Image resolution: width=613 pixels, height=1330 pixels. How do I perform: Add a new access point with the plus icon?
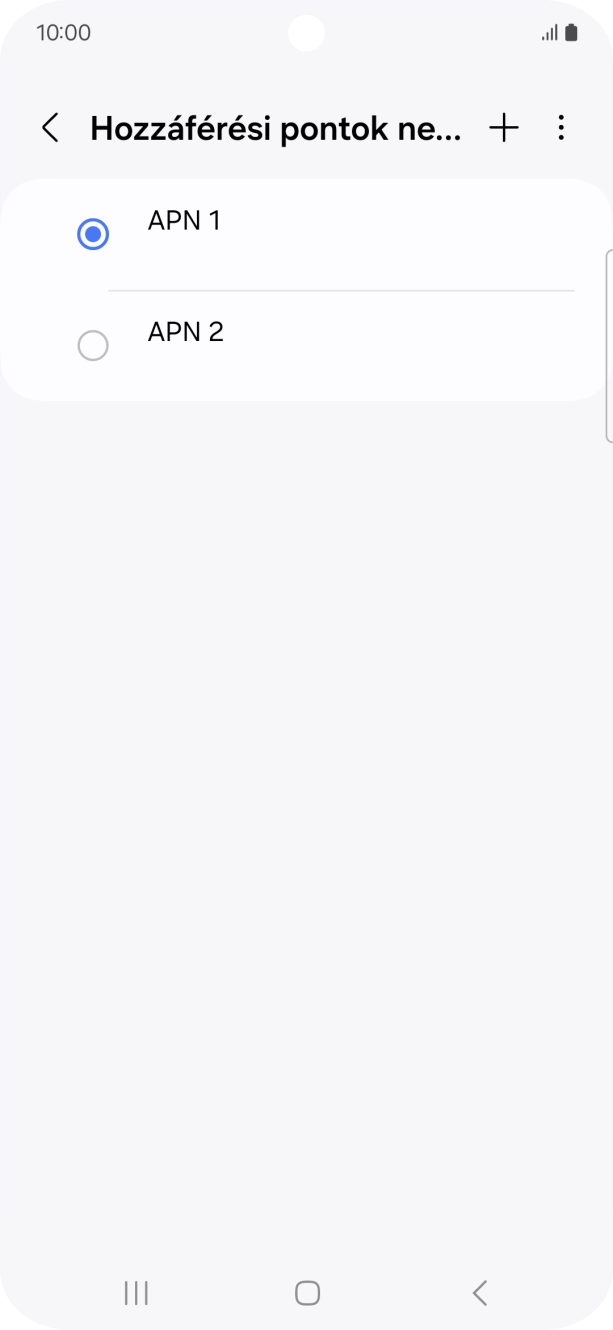pyautogui.click(x=504, y=128)
